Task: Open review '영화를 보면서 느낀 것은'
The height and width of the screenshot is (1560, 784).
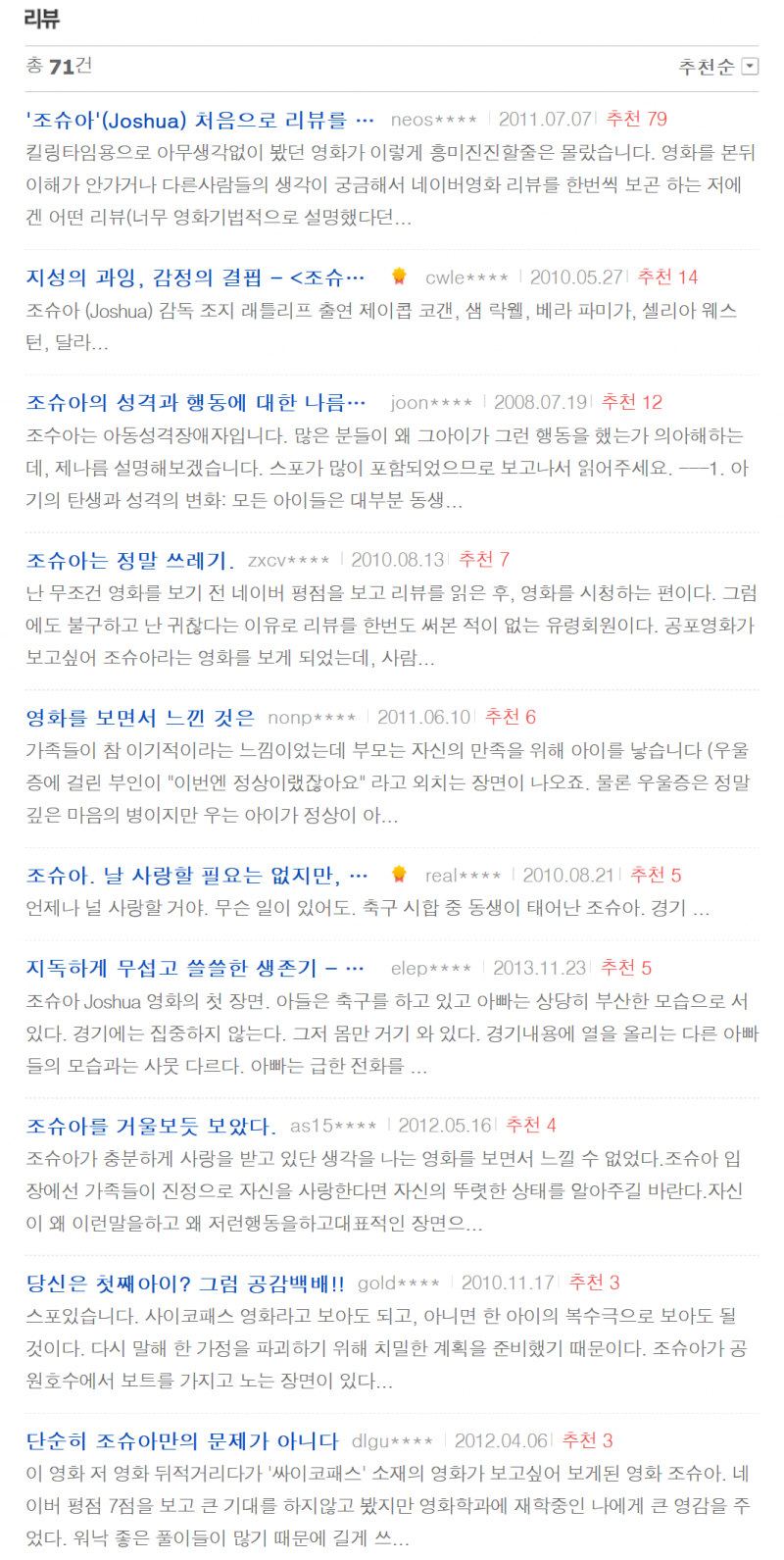Action: (140, 718)
